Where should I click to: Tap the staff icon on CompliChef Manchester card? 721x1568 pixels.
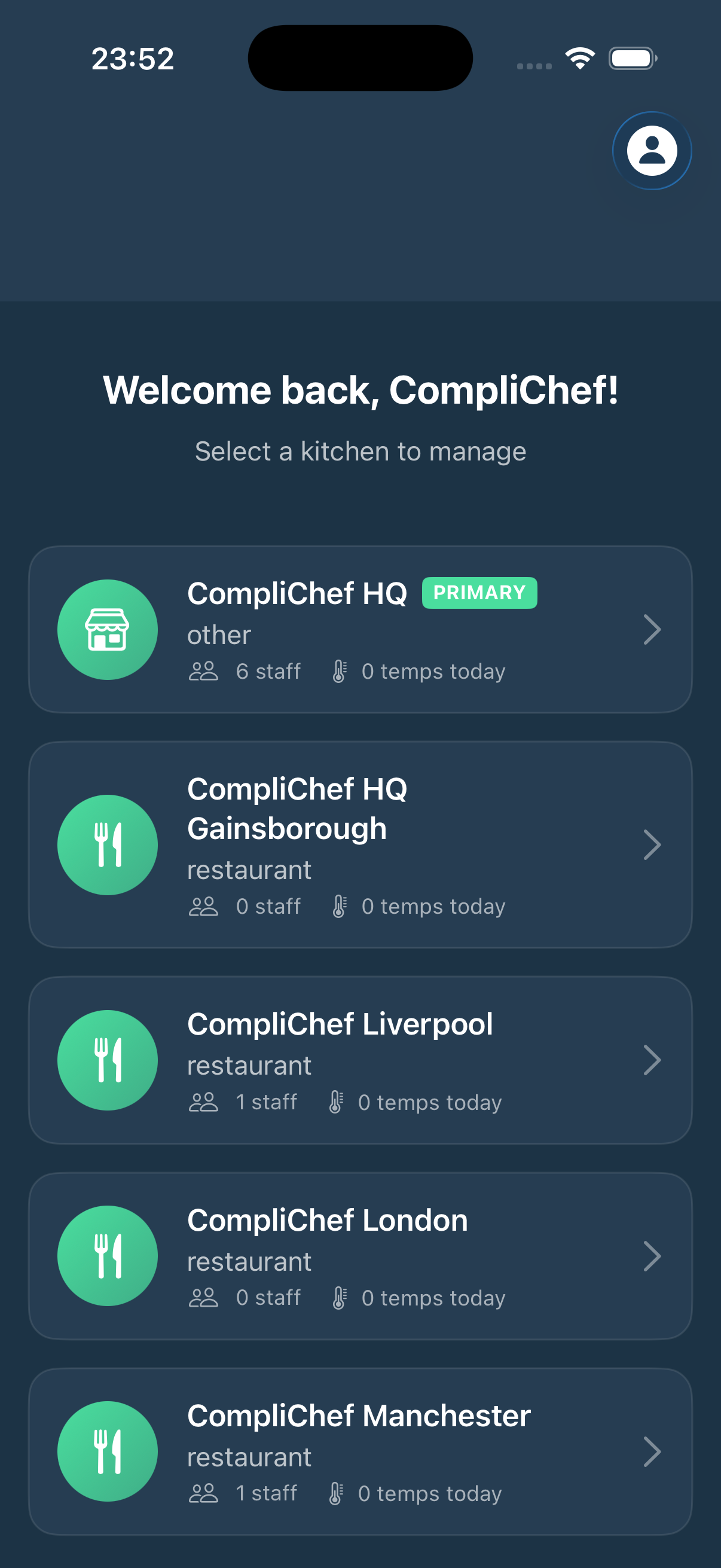(x=203, y=1494)
